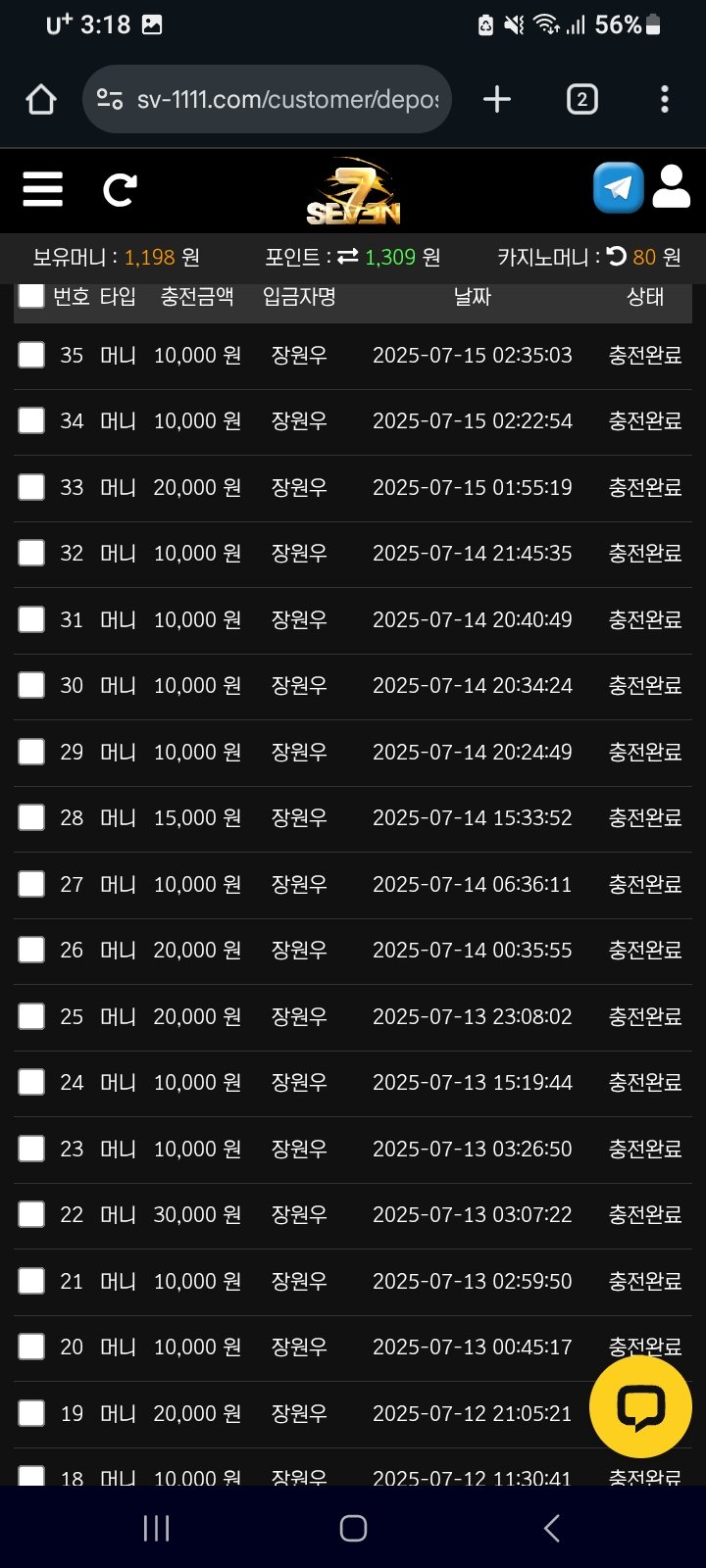Open the yellow live chat bubble
This screenshot has height=1568, width=706.
640,1406
